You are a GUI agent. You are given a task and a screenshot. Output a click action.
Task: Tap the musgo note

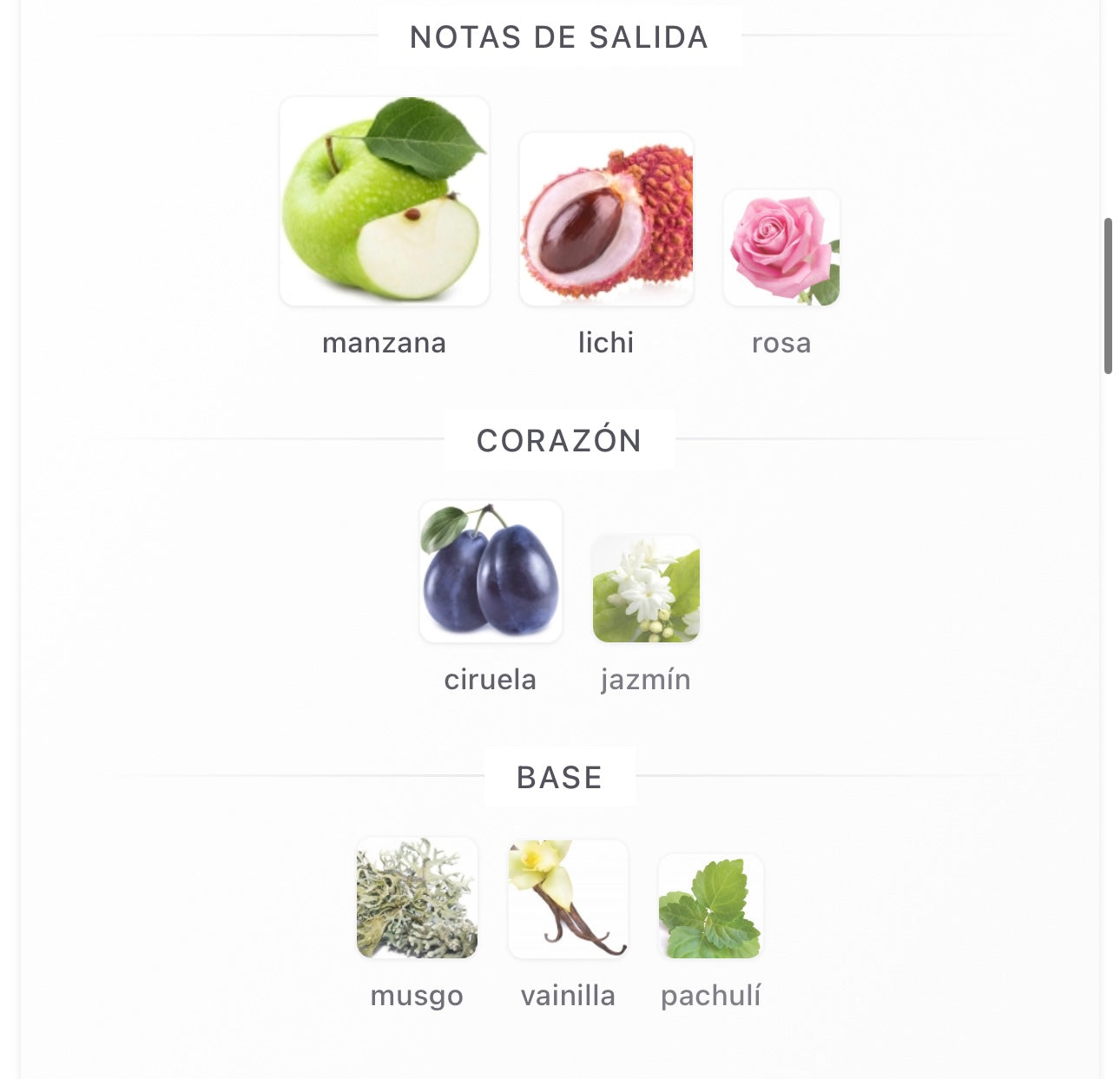tap(417, 898)
